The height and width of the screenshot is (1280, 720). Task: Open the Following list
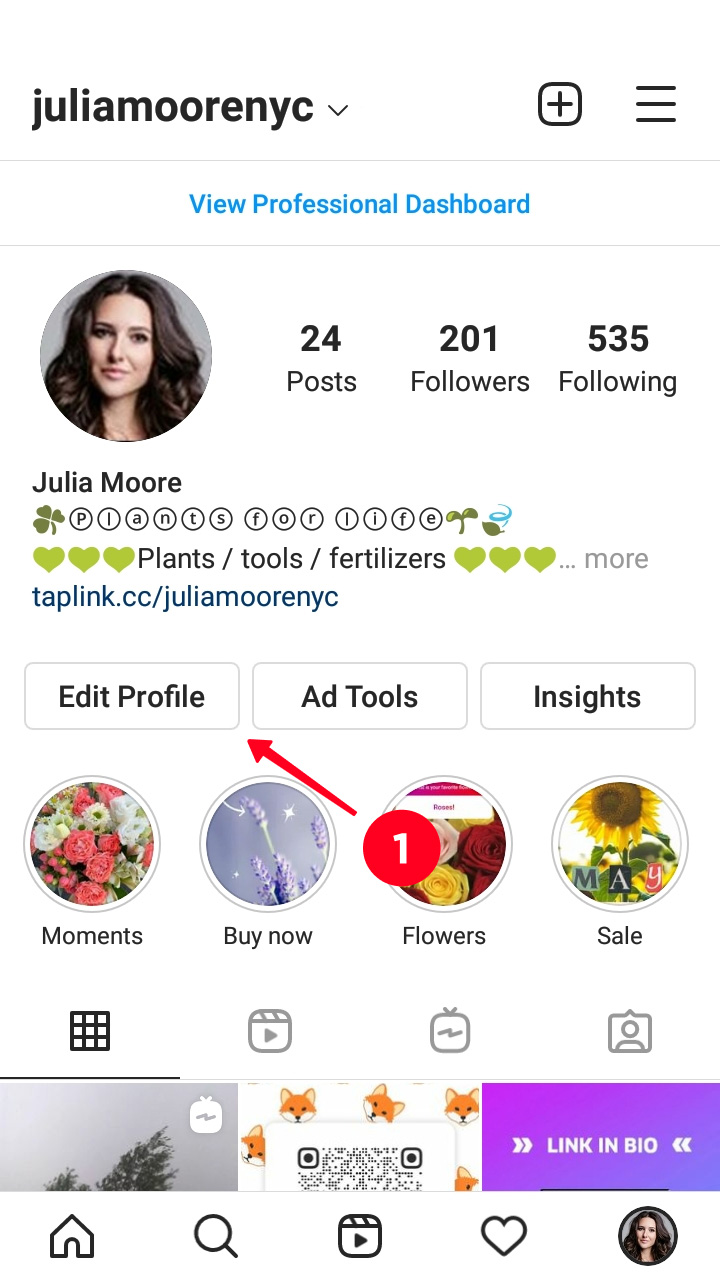(x=617, y=358)
